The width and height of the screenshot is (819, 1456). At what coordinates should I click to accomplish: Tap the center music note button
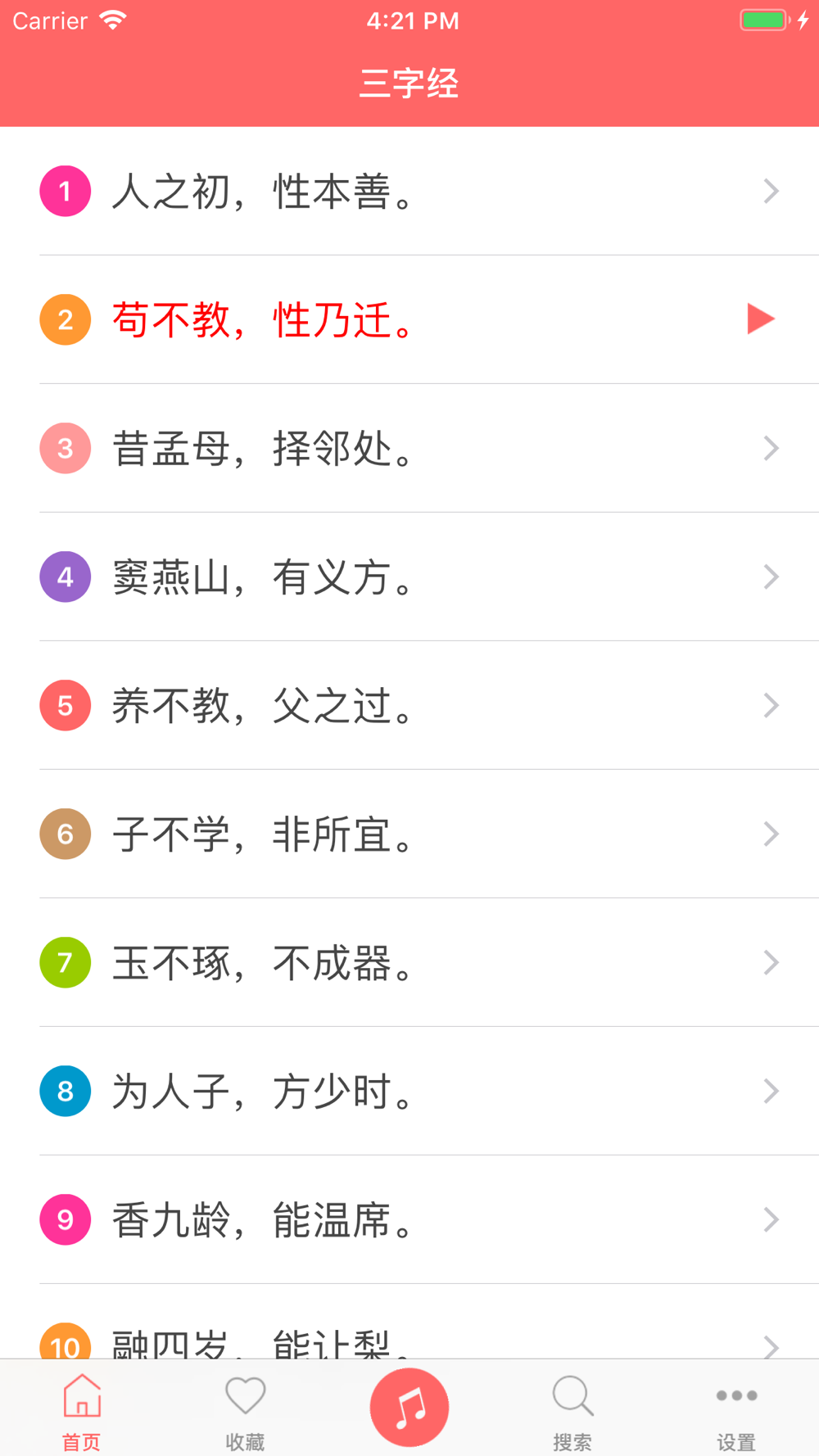point(409,1407)
